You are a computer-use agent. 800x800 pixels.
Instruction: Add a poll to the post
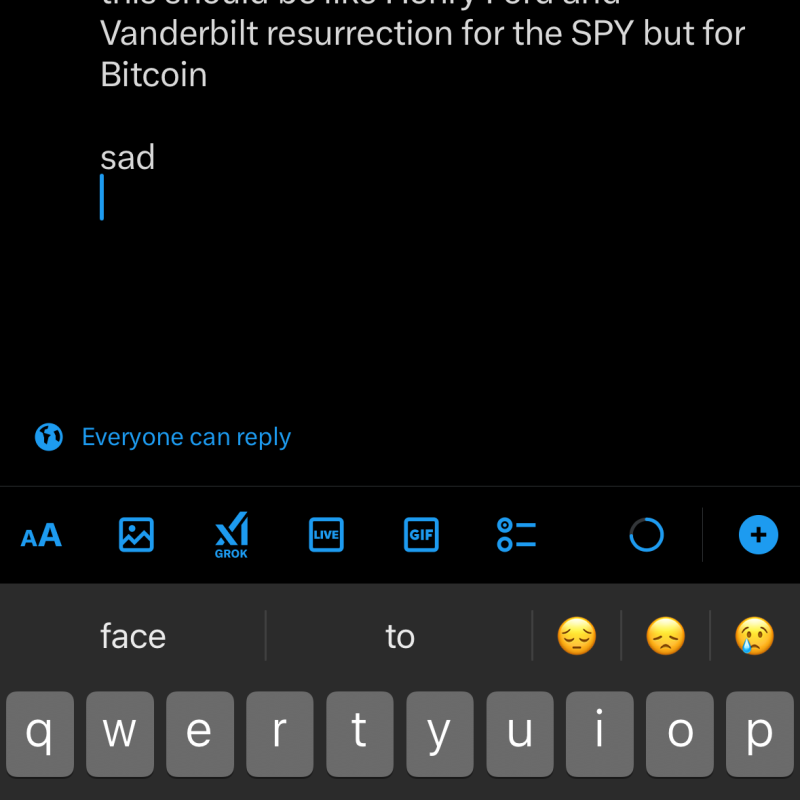pyautogui.click(x=516, y=535)
